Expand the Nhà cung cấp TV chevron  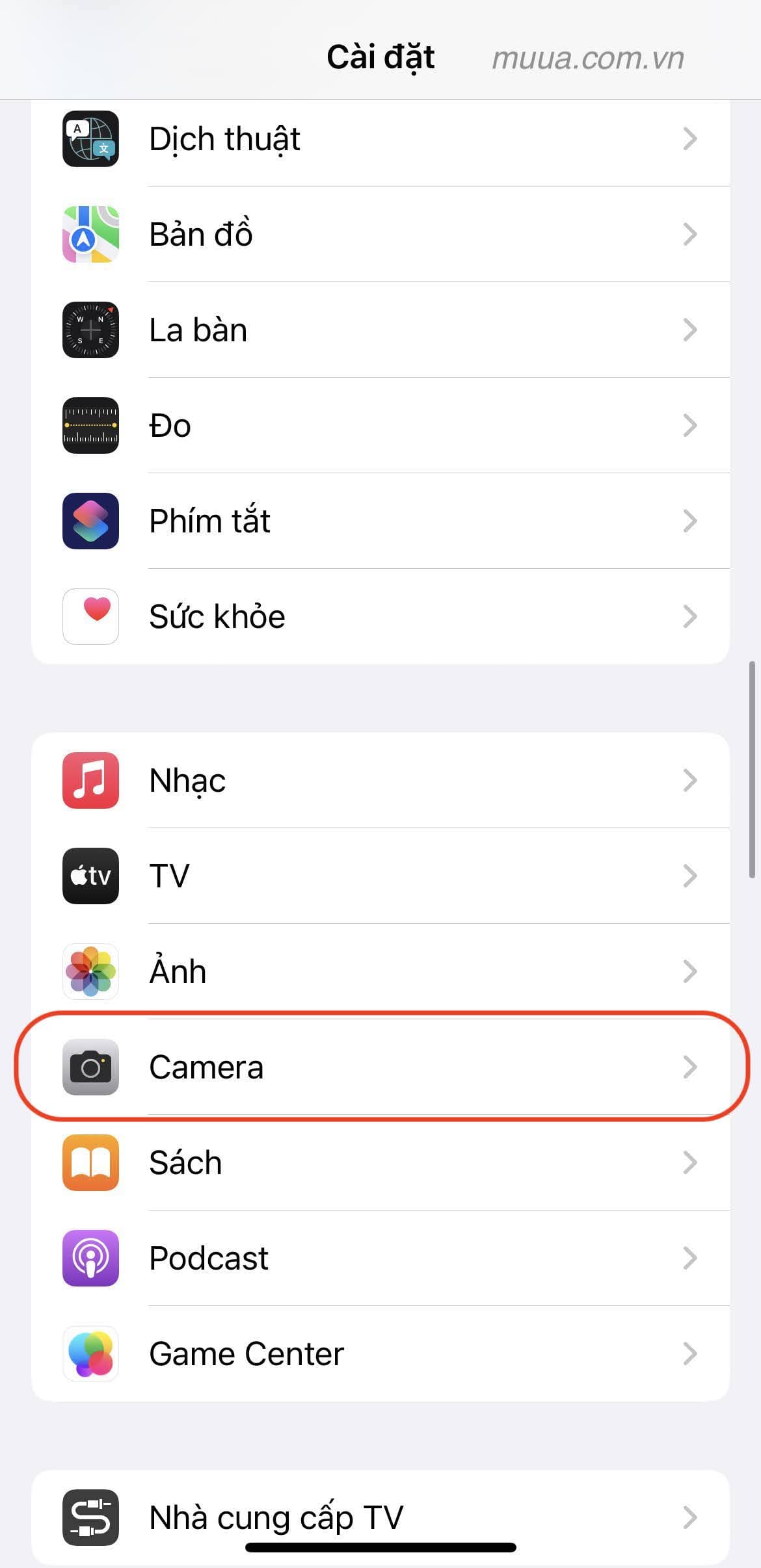click(691, 1518)
